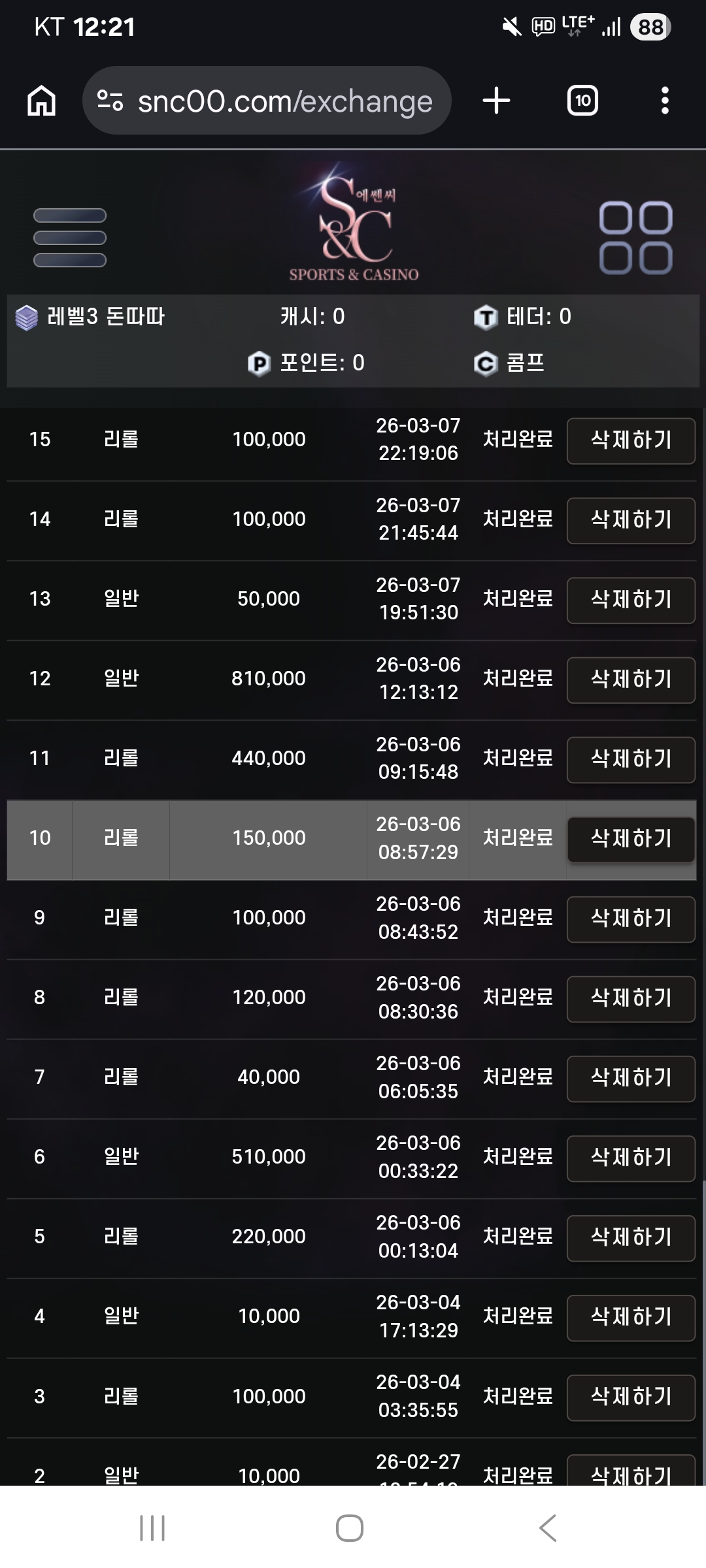This screenshot has width=706, height=1568.
Task: Go back with the system back button
Action: (x=548, y=1527)
